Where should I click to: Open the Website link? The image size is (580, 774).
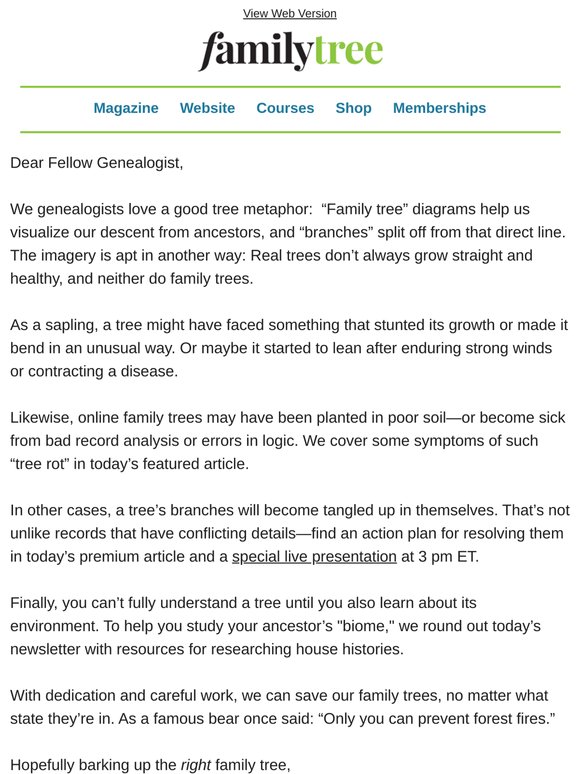coord(207,108)
